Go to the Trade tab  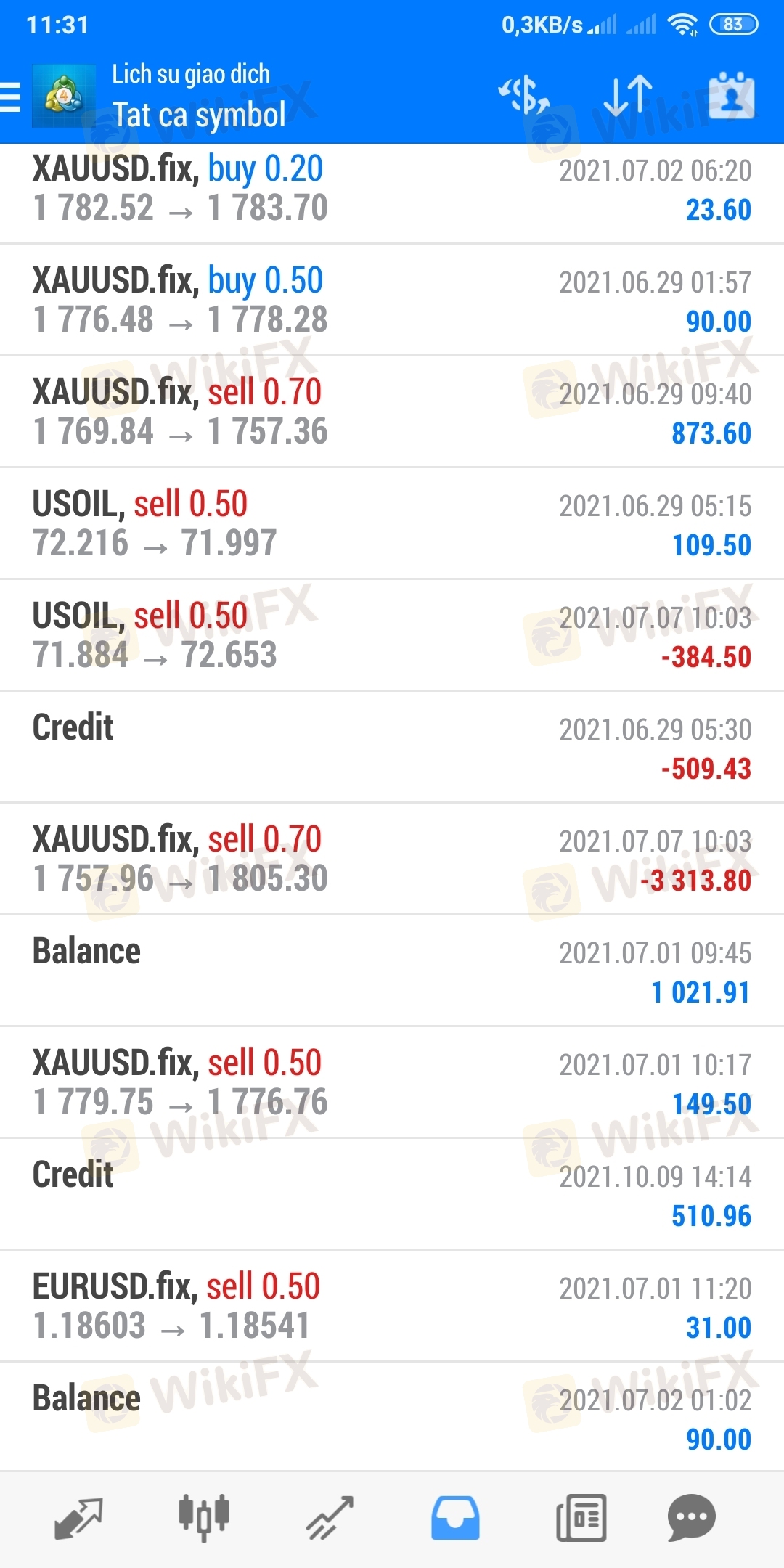point(330,1517)
